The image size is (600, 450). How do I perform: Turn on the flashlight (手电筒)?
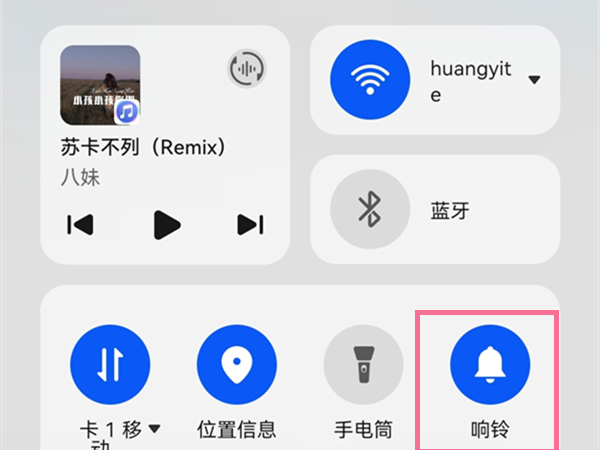point(363,366)
